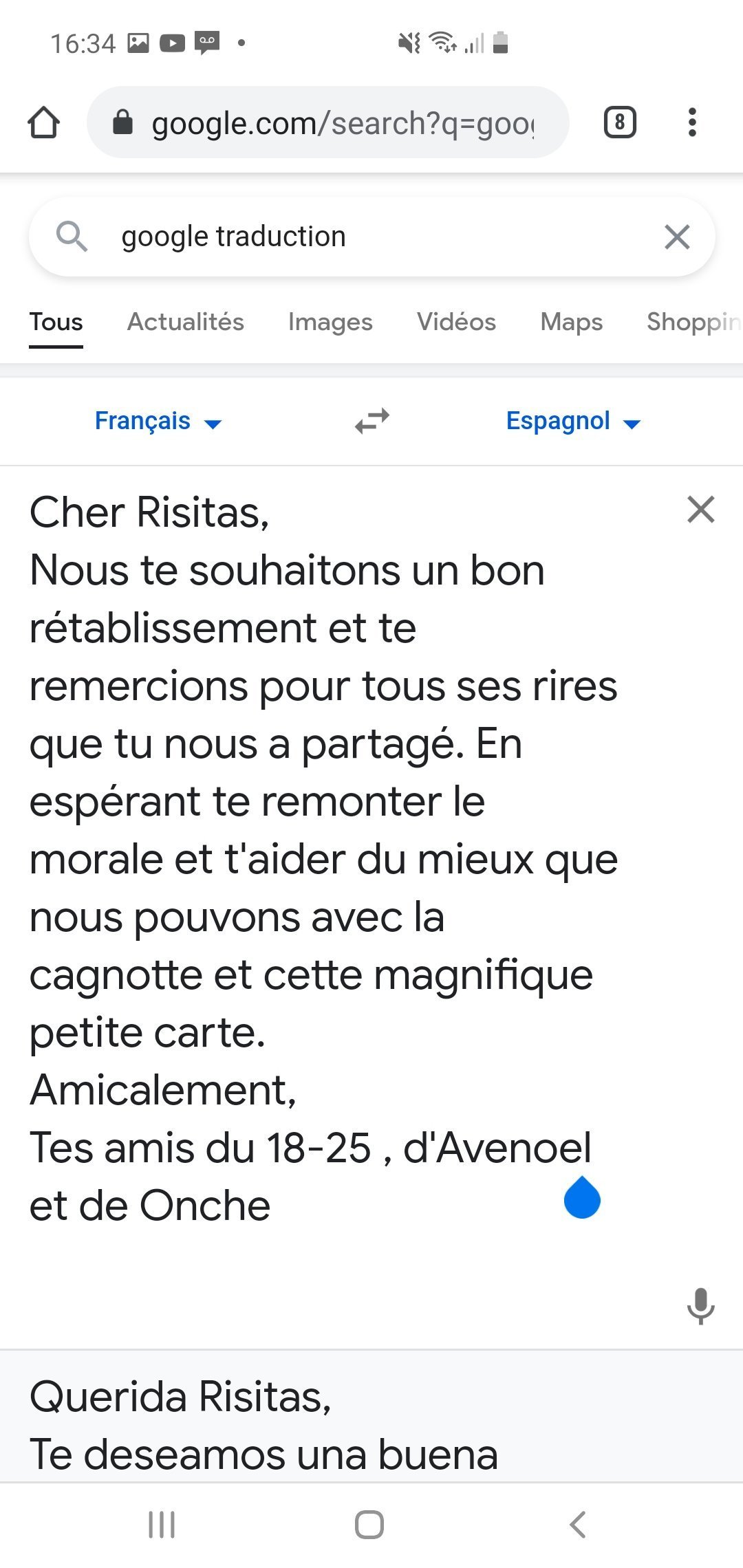Select the Tous tab
The height and width of the screenshot is (1568, 743).
[x=56, y=322]
